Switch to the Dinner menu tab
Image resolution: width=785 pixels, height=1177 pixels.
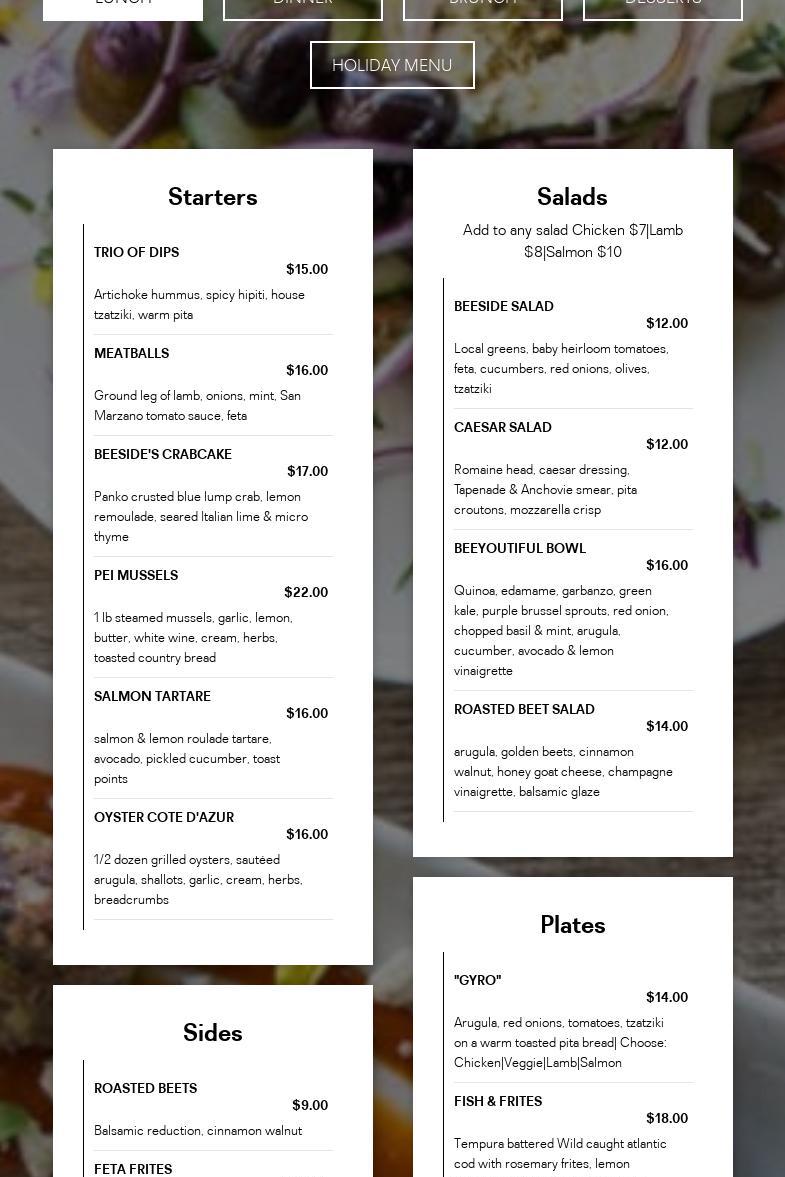pos(303,7)
